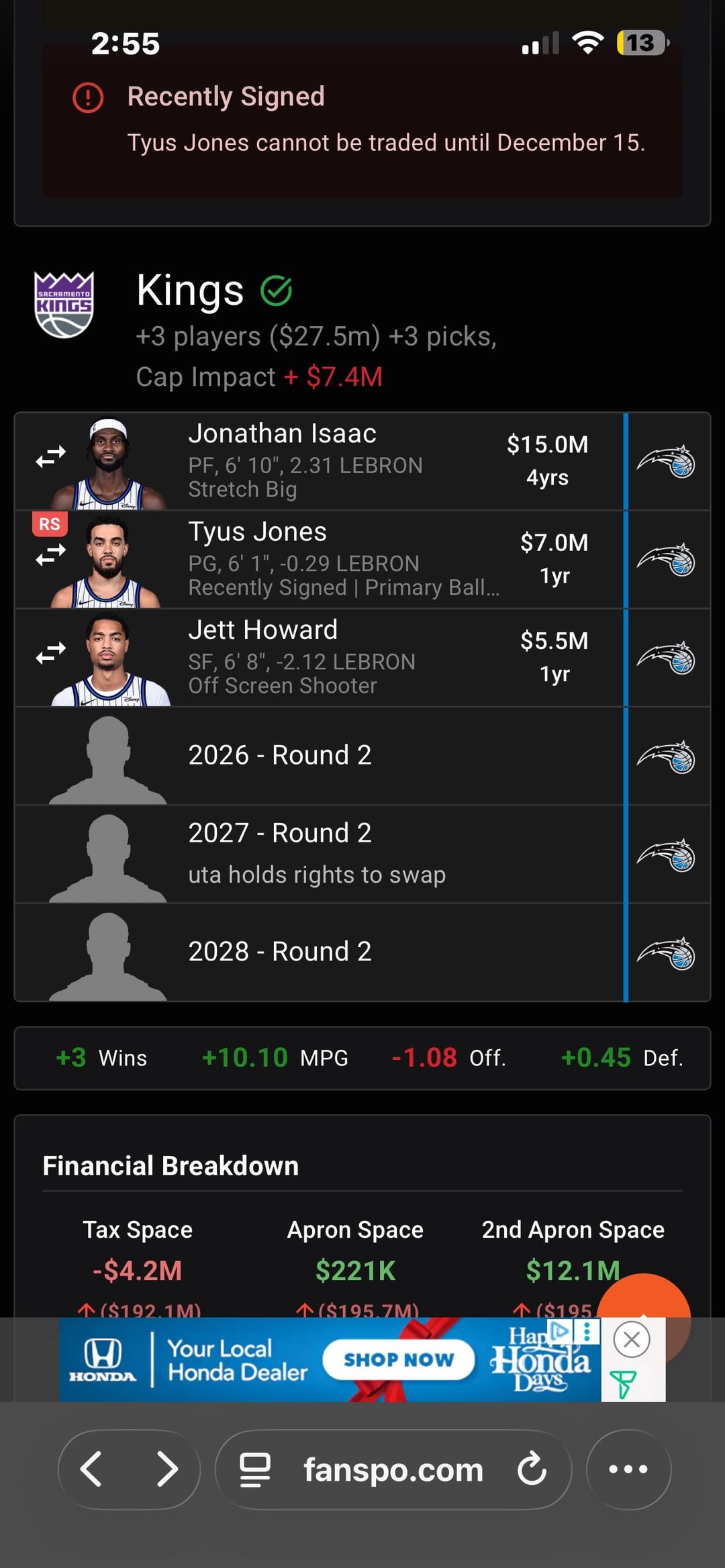Tap the swap arrows beside Jett Howard
Screen dimensions: 725x1568
click(51, 653)
